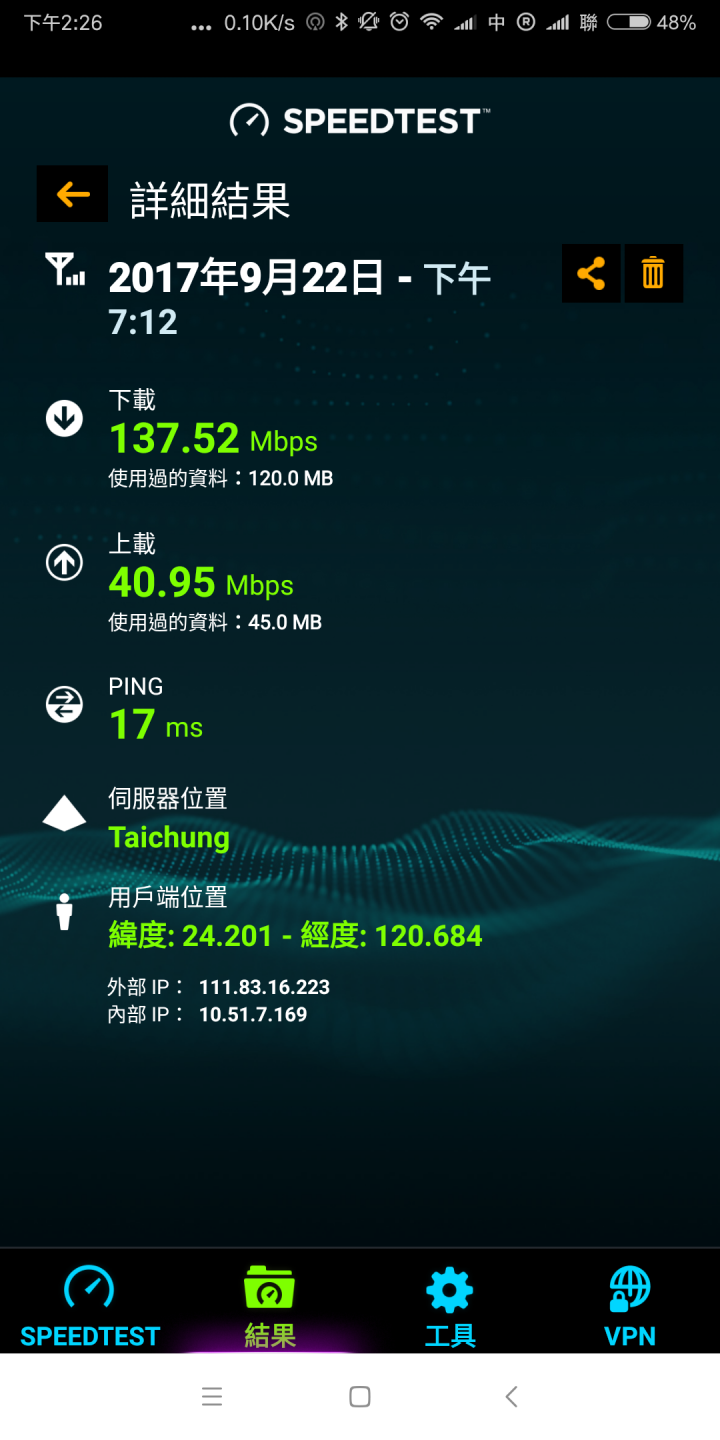The height and width of the screenshot is (1440, 720).
Task: Switch to the SPEEDTEST tab
Action: point(90,1305)
